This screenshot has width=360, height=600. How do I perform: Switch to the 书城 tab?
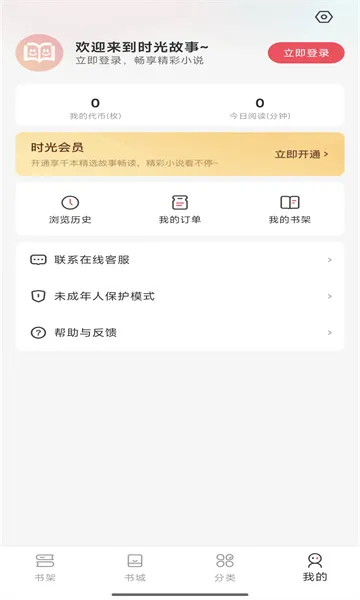click(135, 568)
